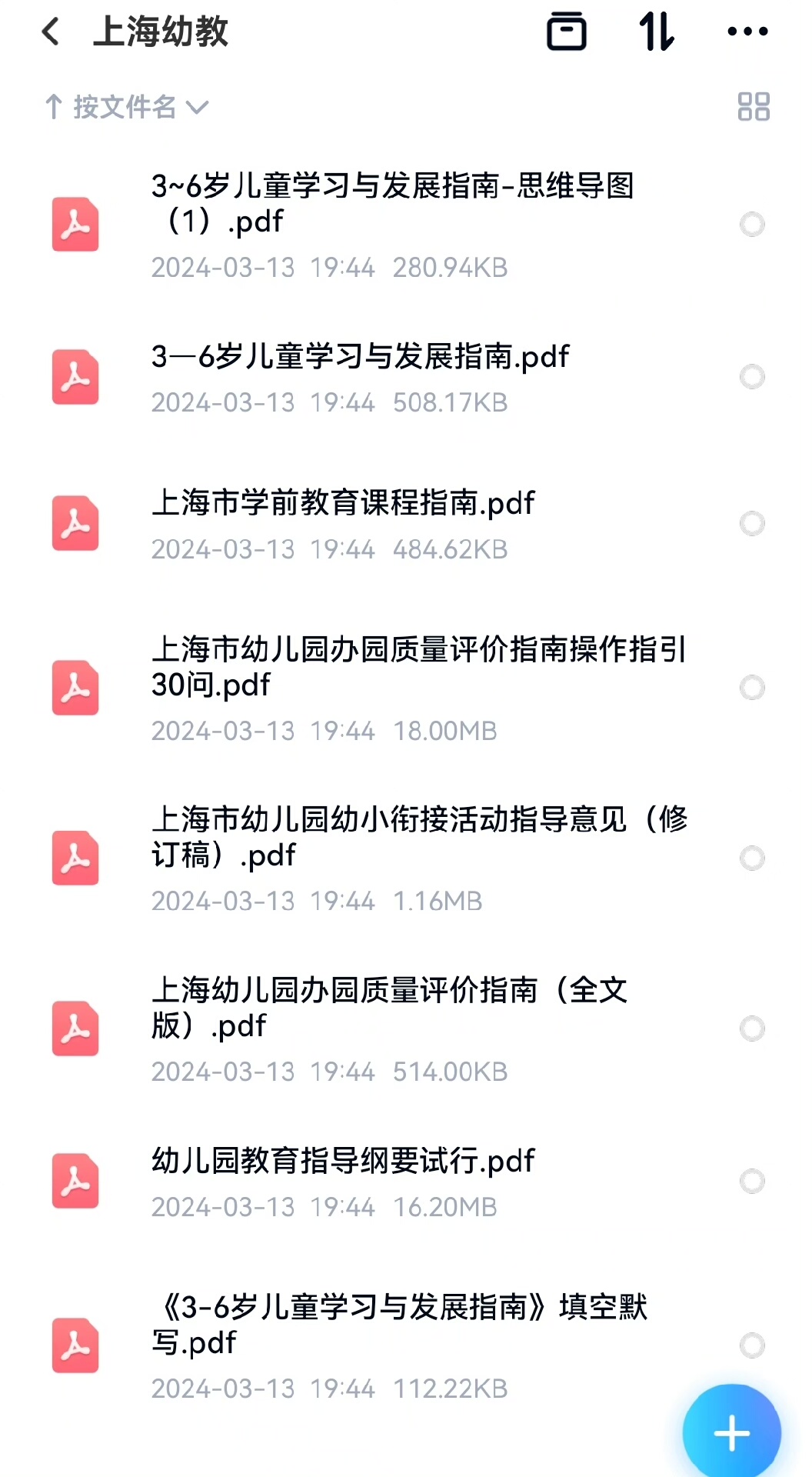Select the 508.17KB 3—6岁儿童学习与发展指南.pdf file
The image size is (812, 1477).
tap(752, 377)
